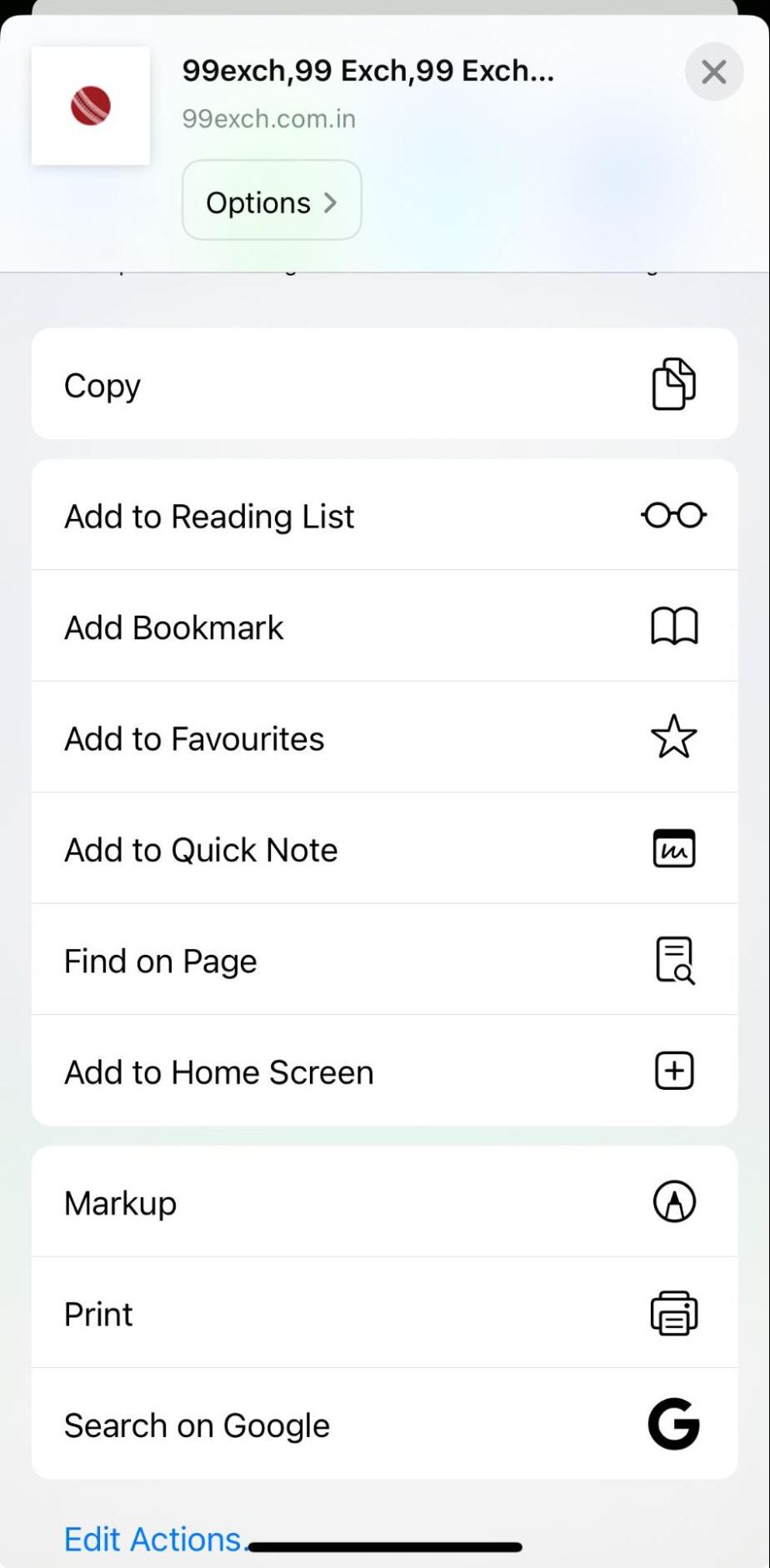Close the share sheet
This screenshot has width=770, height=1568.
(713, 72)
